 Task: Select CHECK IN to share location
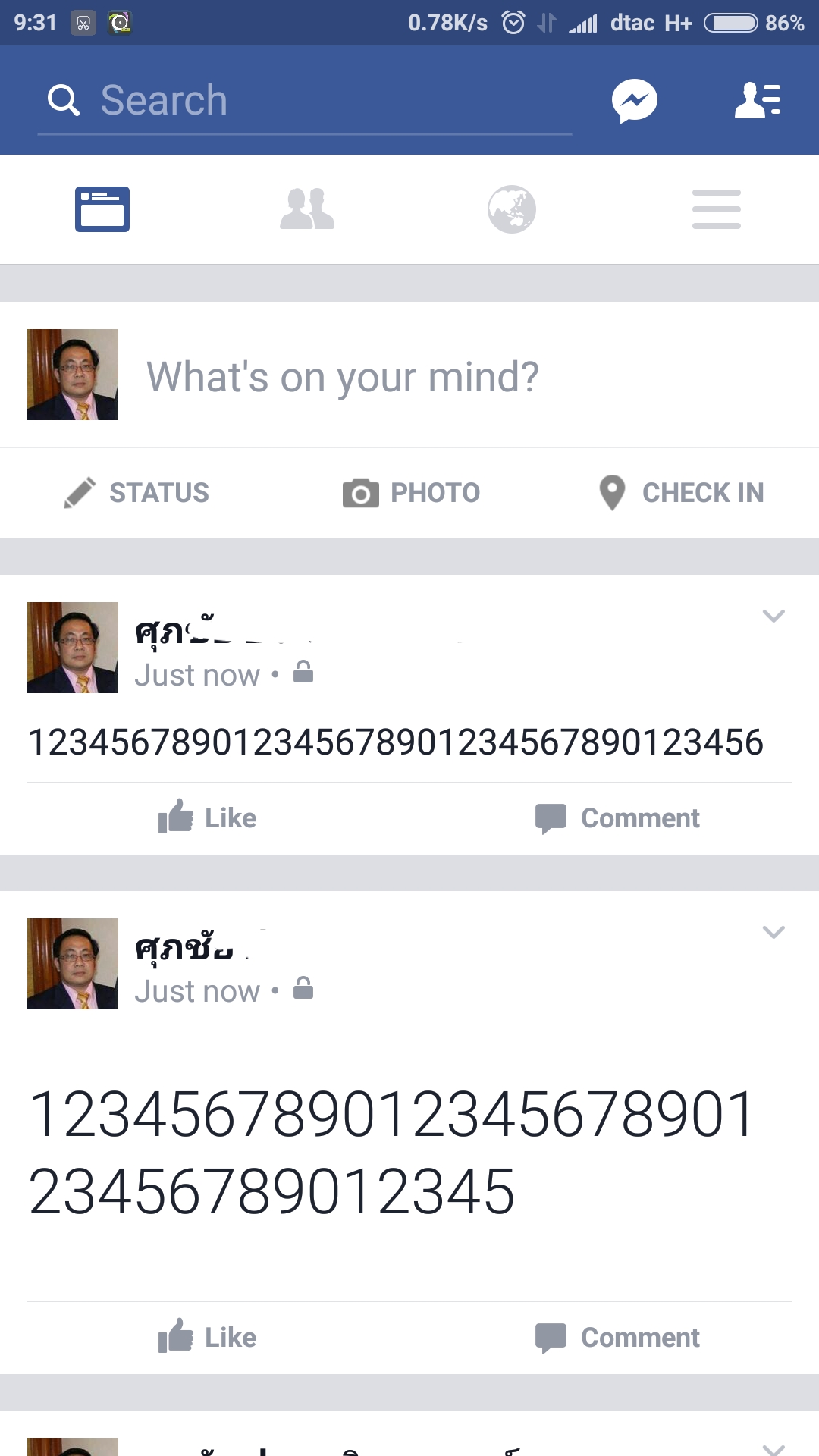pyautogui.click(x=681, y=493)
